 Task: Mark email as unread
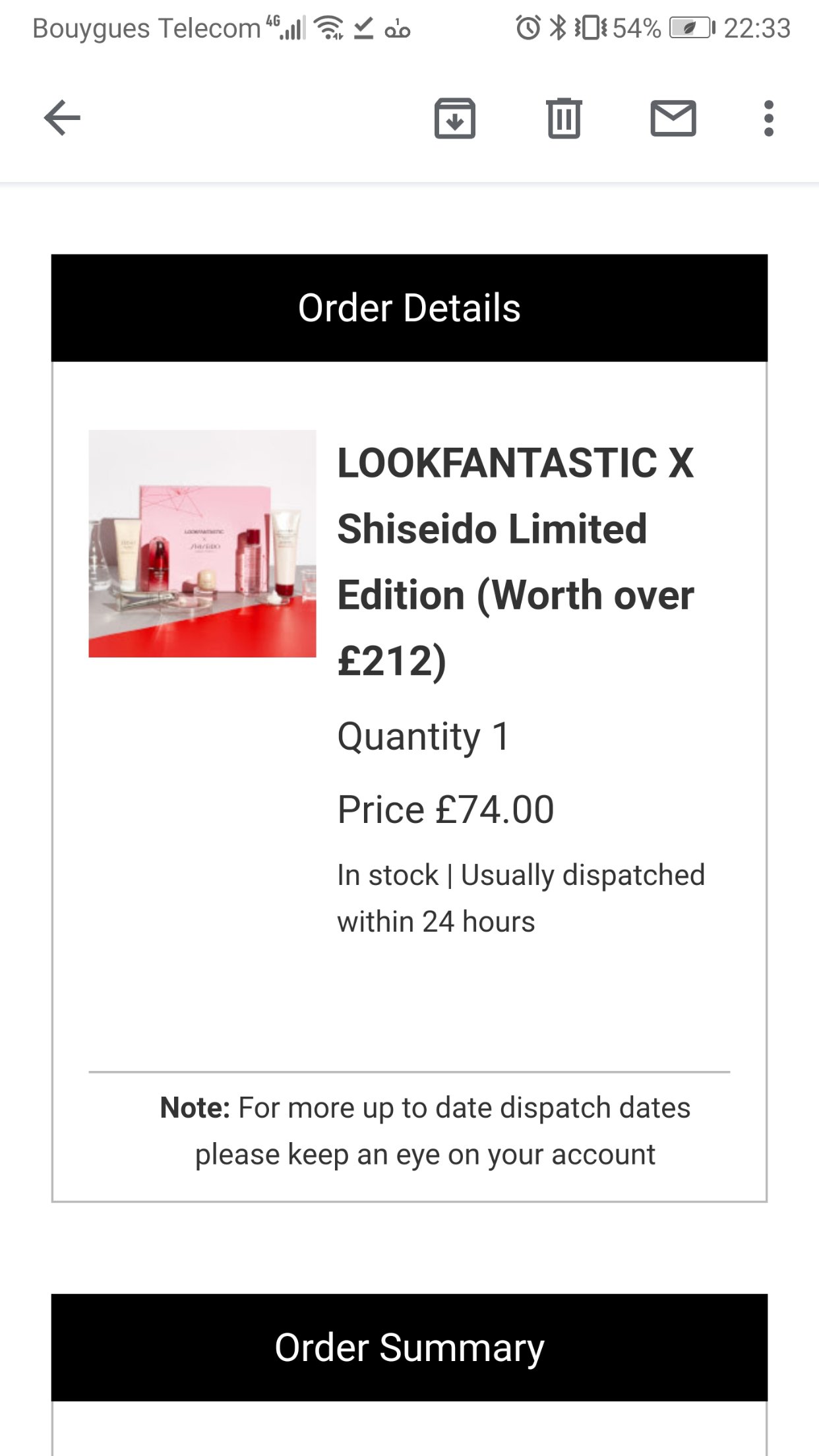tap(673, 118)
